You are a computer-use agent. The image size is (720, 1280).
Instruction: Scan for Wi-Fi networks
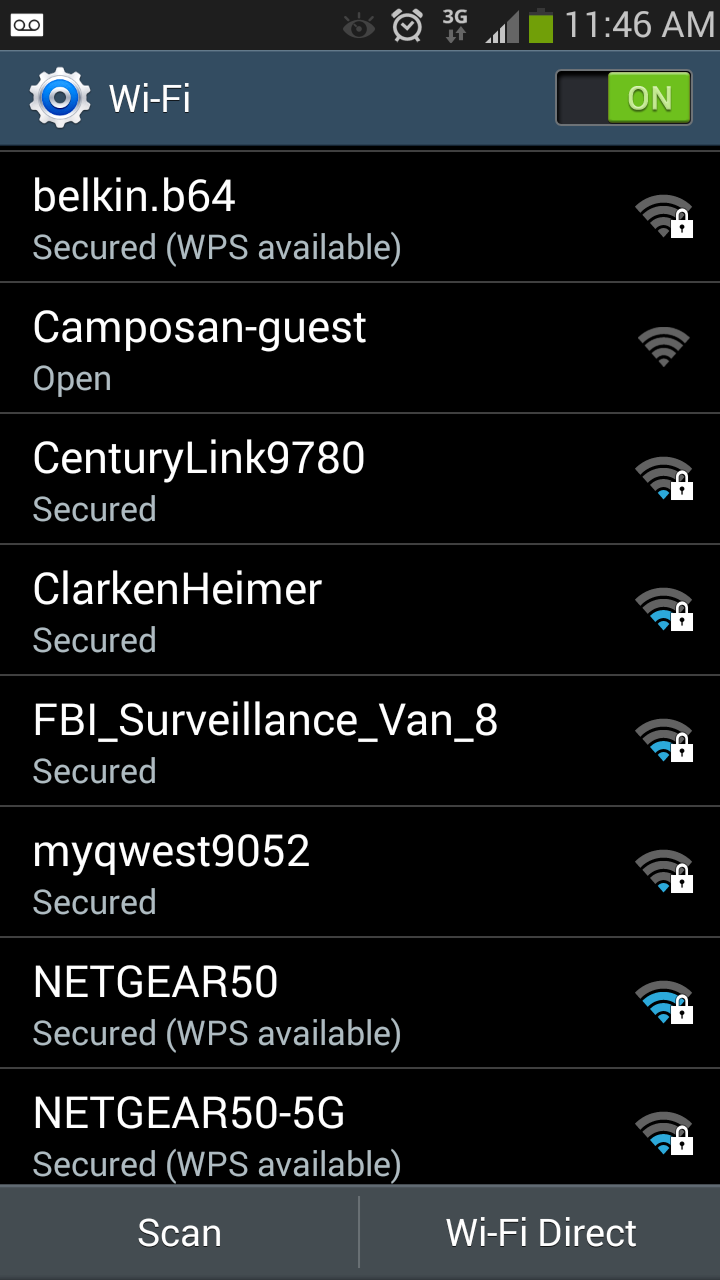tap(179, 1233)
